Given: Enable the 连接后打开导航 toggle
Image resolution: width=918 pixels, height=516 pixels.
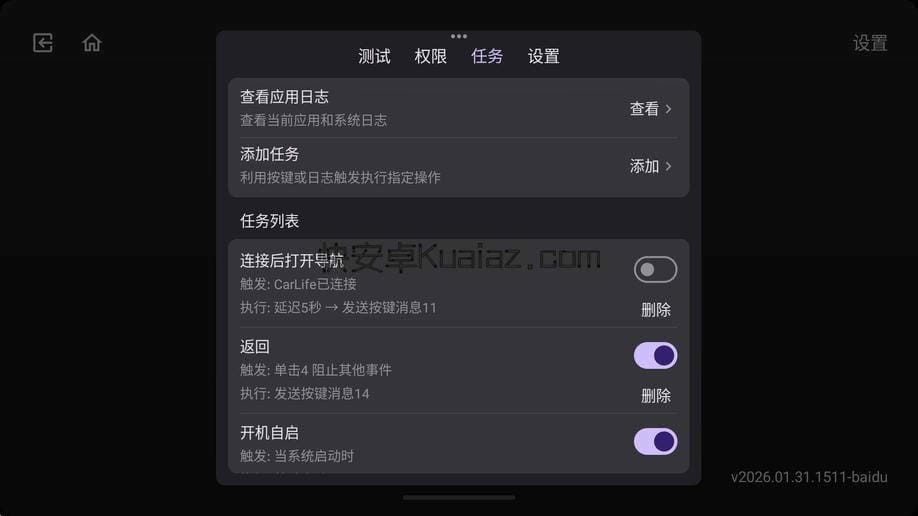Looking at the screenshot, I should (655, 269).
